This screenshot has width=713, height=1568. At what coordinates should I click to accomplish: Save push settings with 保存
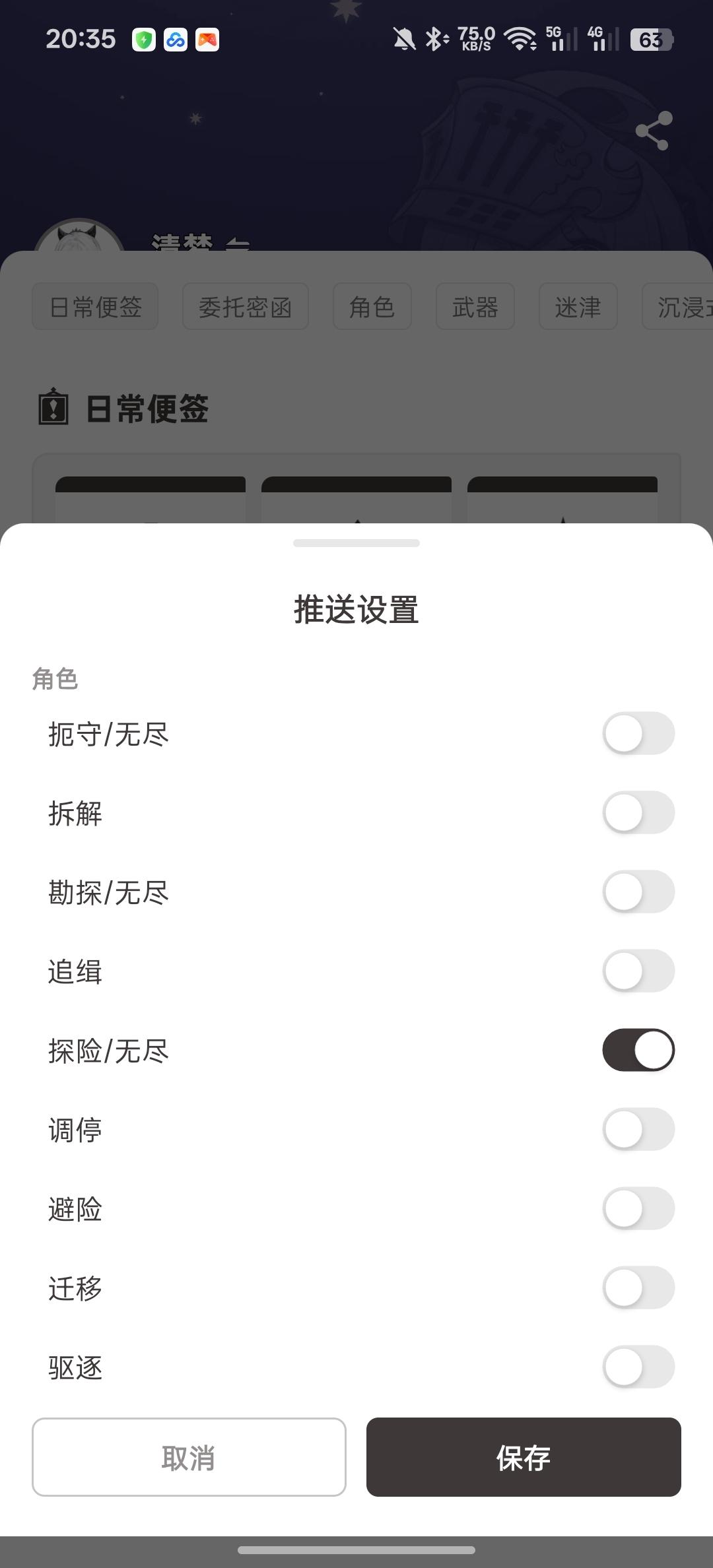pyautogui.click(x=524, y=1457)
